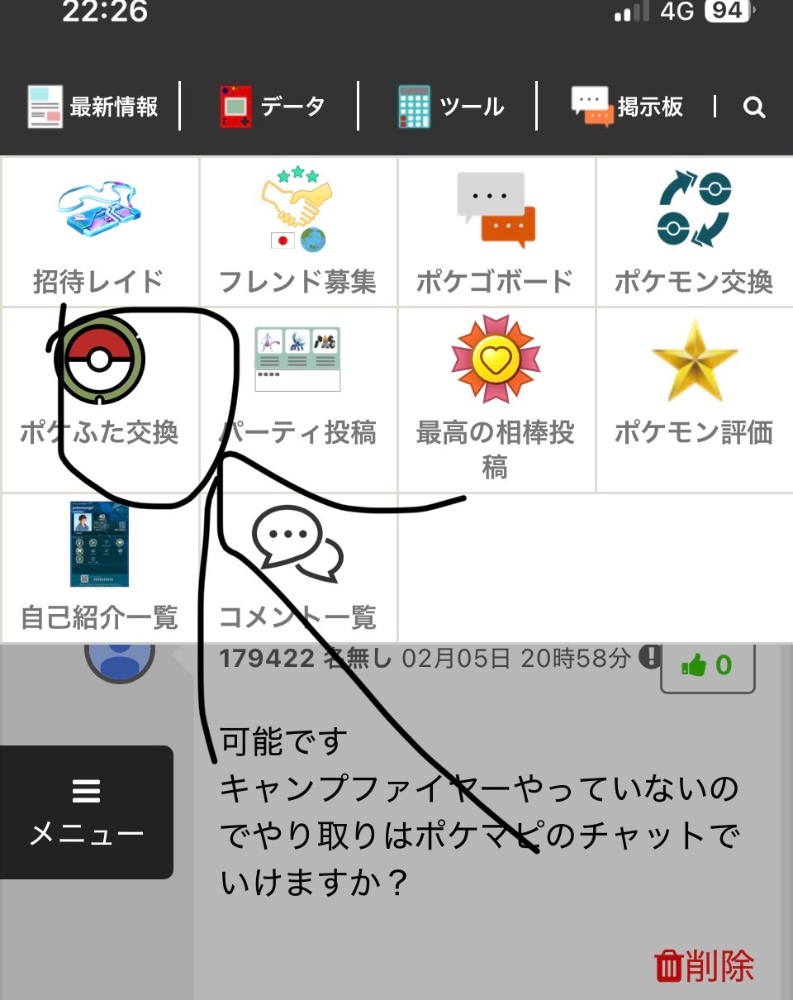The height and width of the screenshot is (1000, 793).
Task: Like comment 179422 with thumbs up
Action: pyautogui.click(x=707, y=665)
